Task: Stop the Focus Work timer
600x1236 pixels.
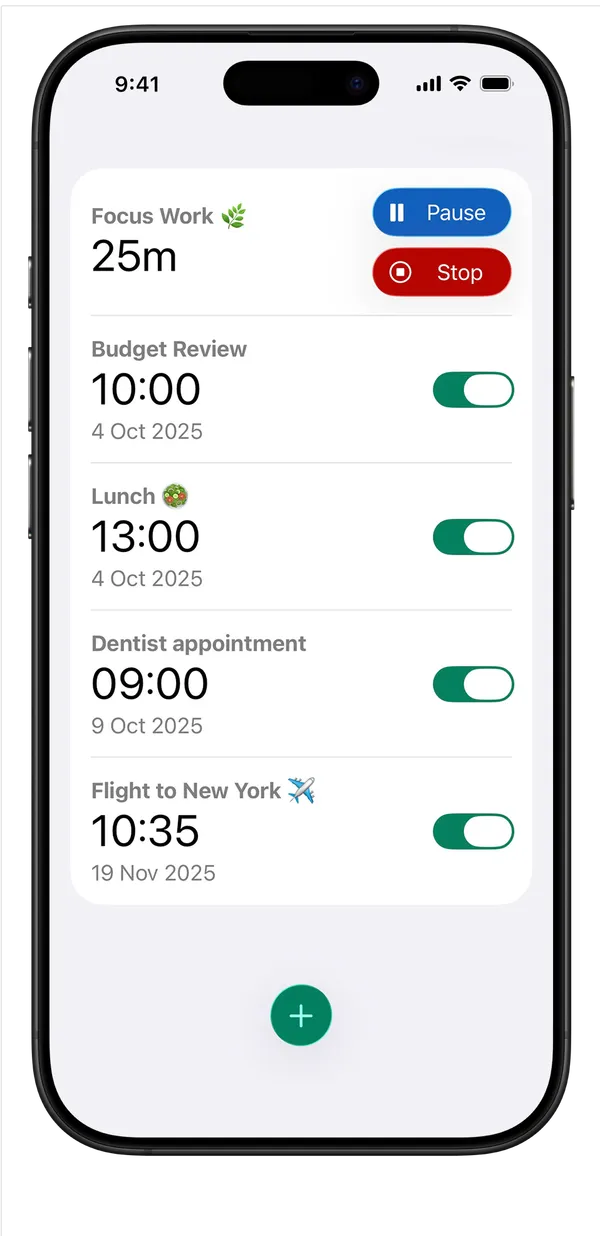Action: 441,272
